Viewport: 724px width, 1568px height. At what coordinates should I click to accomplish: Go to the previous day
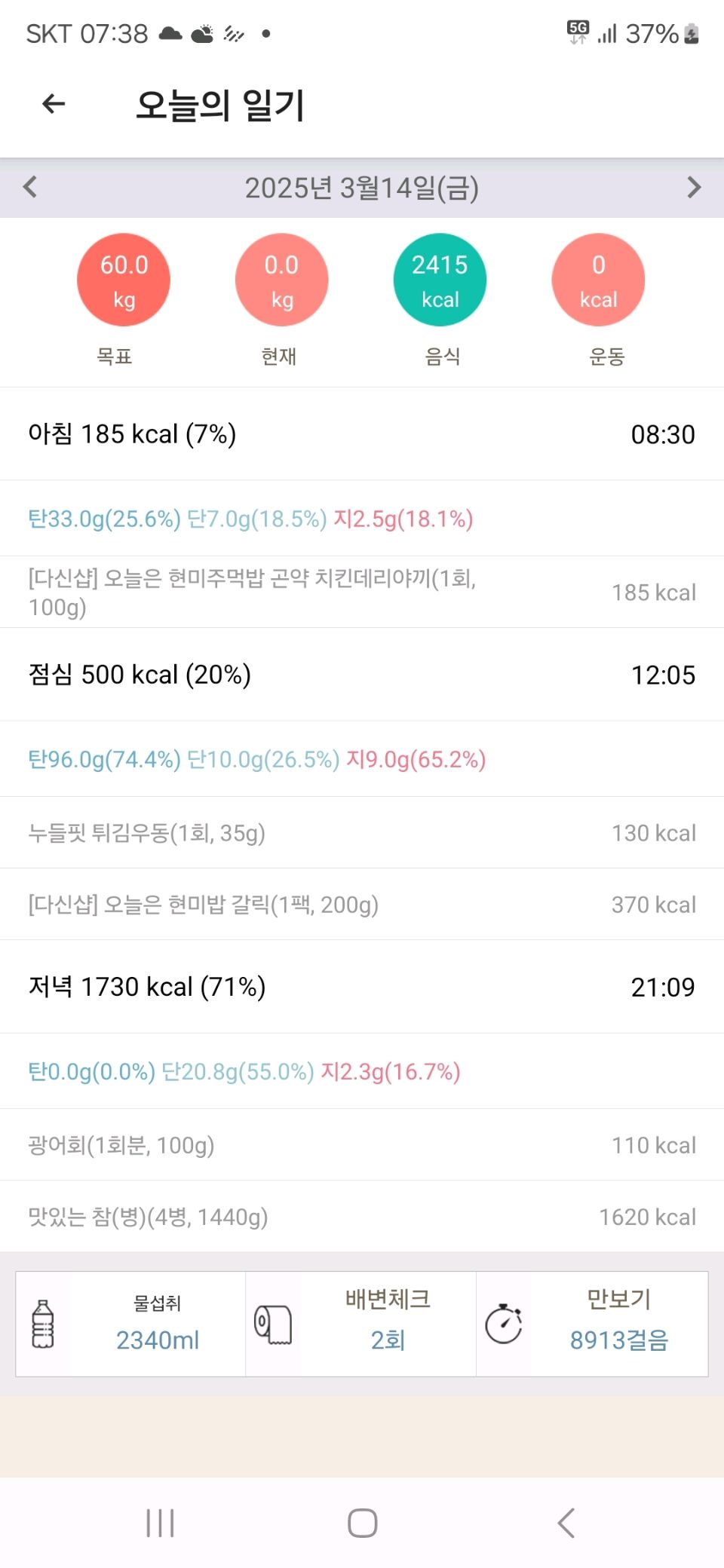click(30, 187)
